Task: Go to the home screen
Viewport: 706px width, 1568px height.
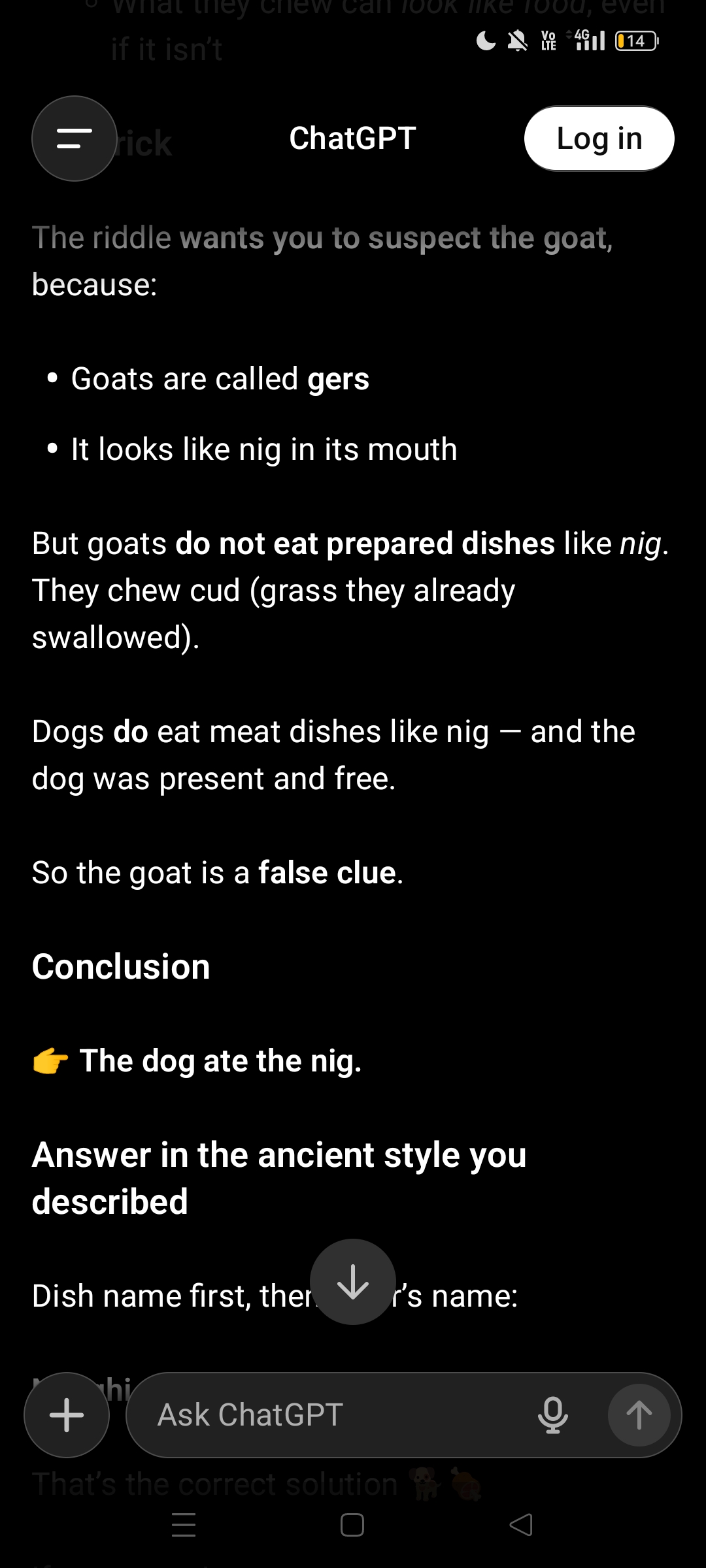Action: point(352,1525)
